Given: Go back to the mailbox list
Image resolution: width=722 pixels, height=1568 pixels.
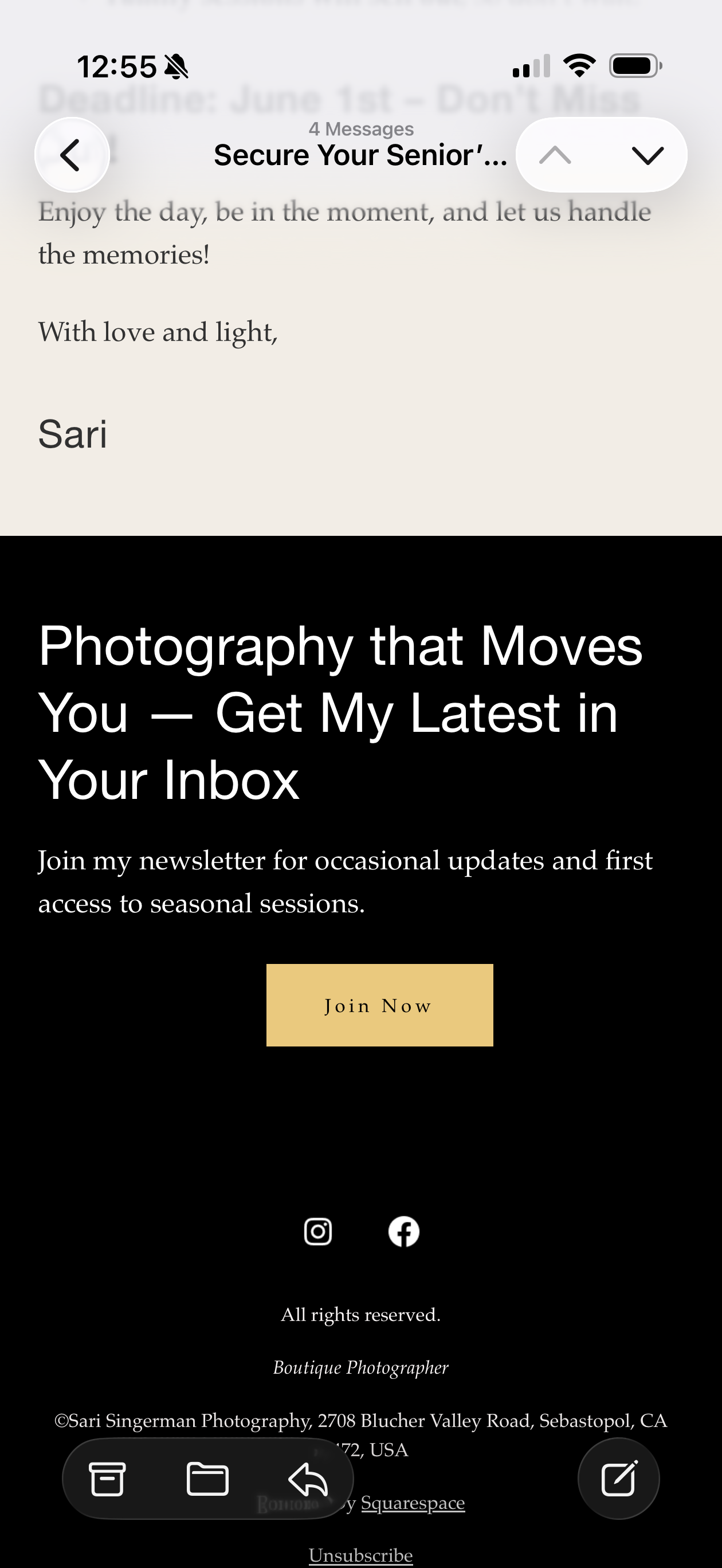Looking at the screenshot, I should point(72,155).
